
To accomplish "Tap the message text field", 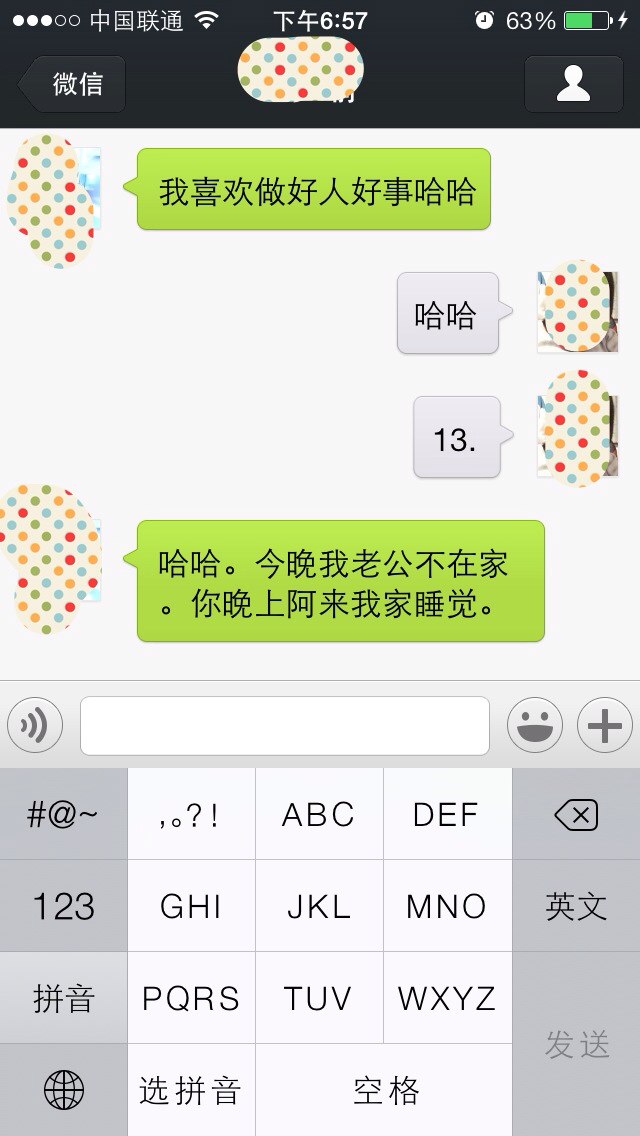I will [x=285, y=725].
